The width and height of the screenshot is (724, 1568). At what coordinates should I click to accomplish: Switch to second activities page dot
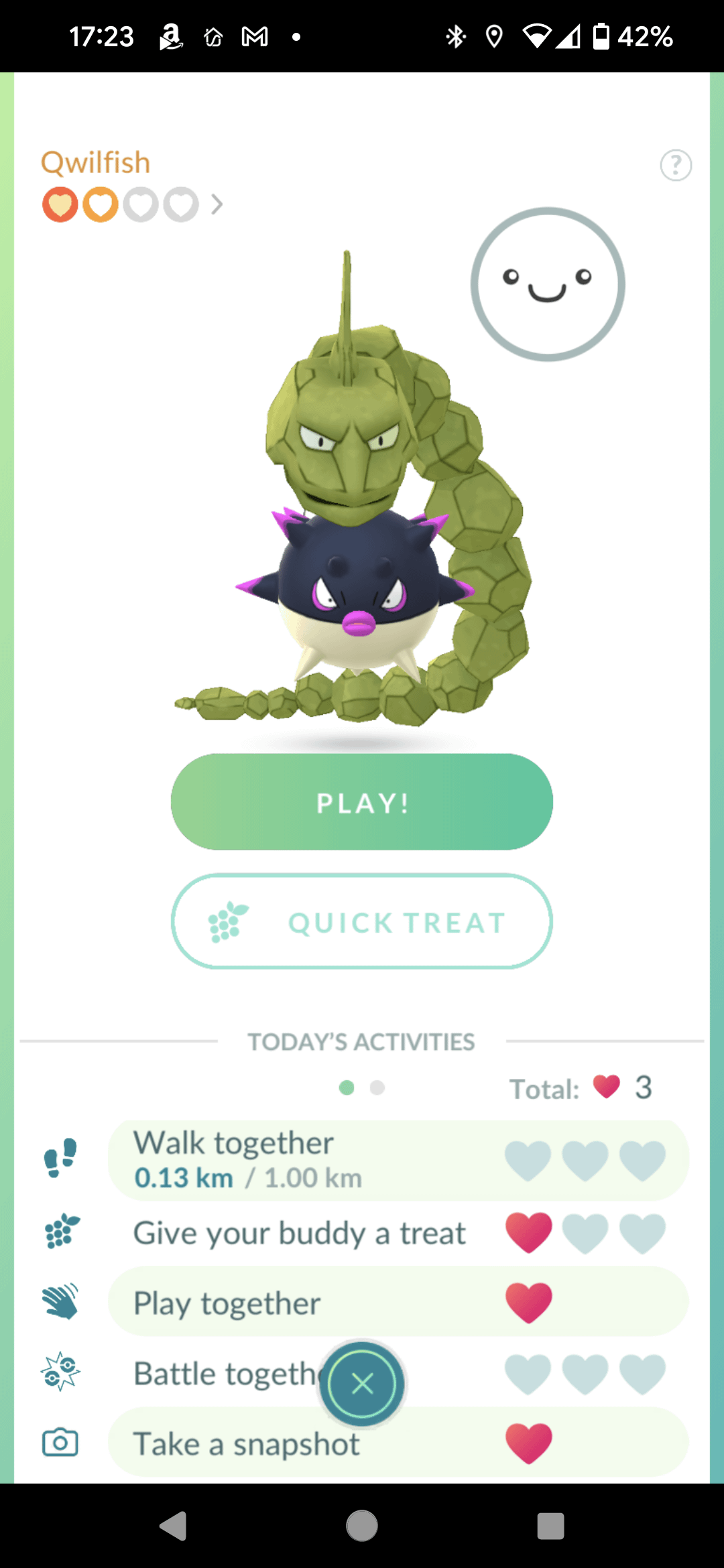pyautogui.click(x=377, y=1088)
